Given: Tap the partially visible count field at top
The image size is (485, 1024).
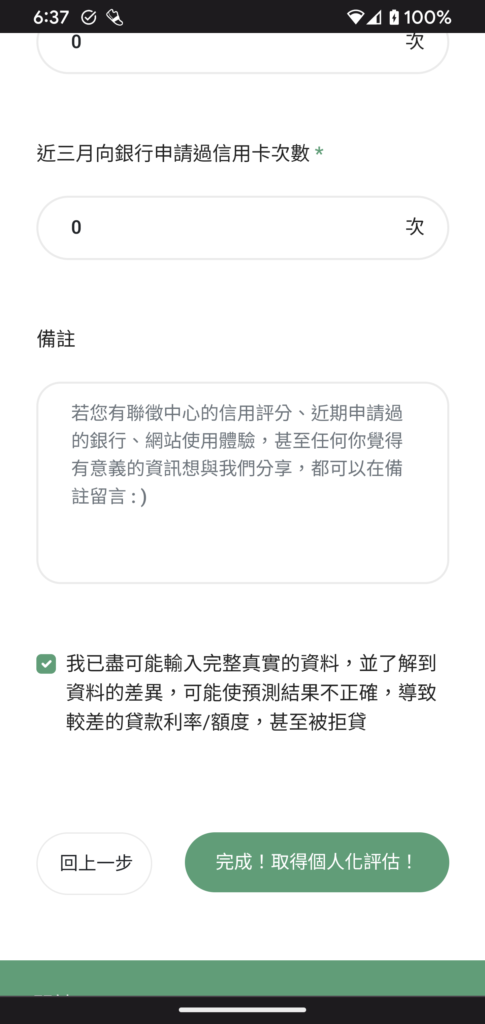Looking at the screenshot, I should (x=242, y=52).
